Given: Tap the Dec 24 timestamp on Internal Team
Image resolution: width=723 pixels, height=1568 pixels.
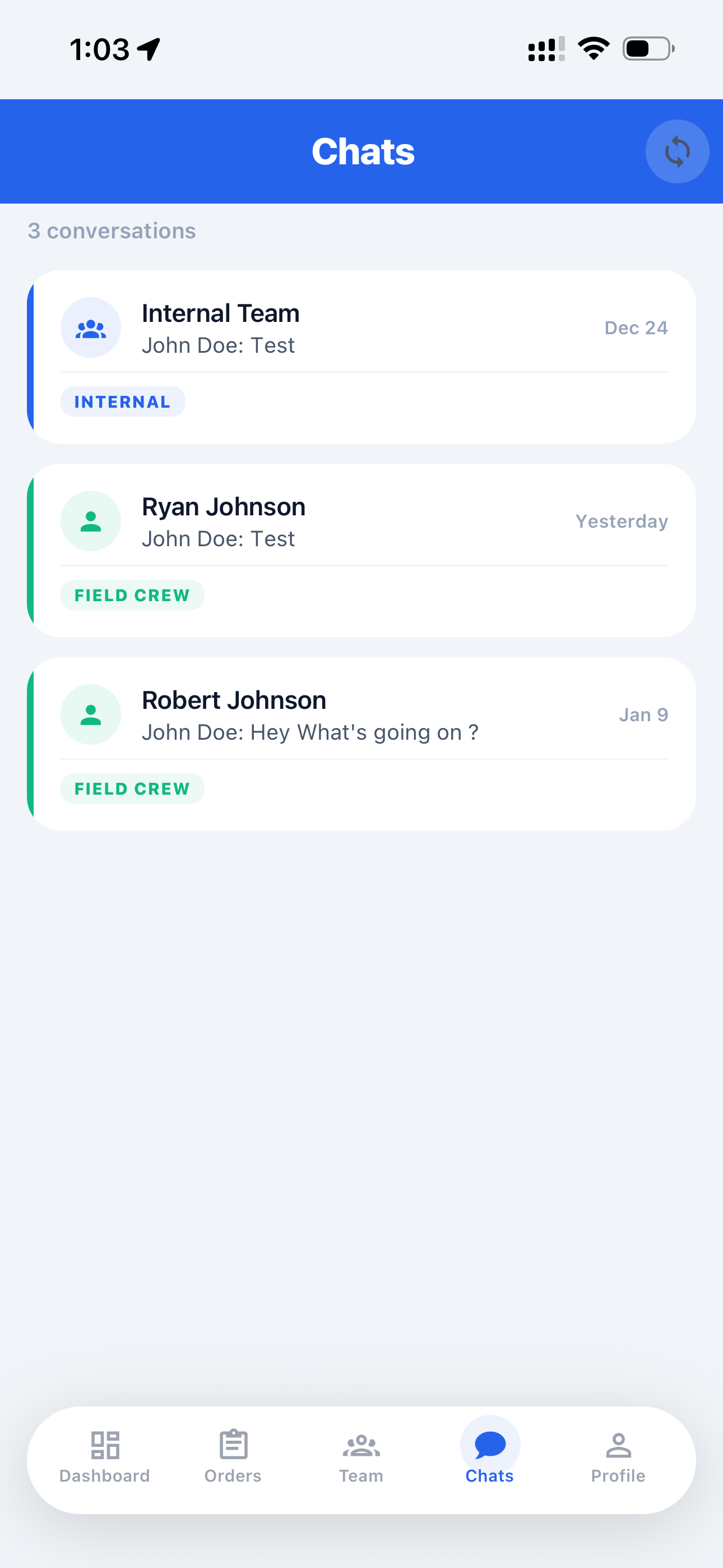Looking at the screenshot, I should tap(636, 328).
